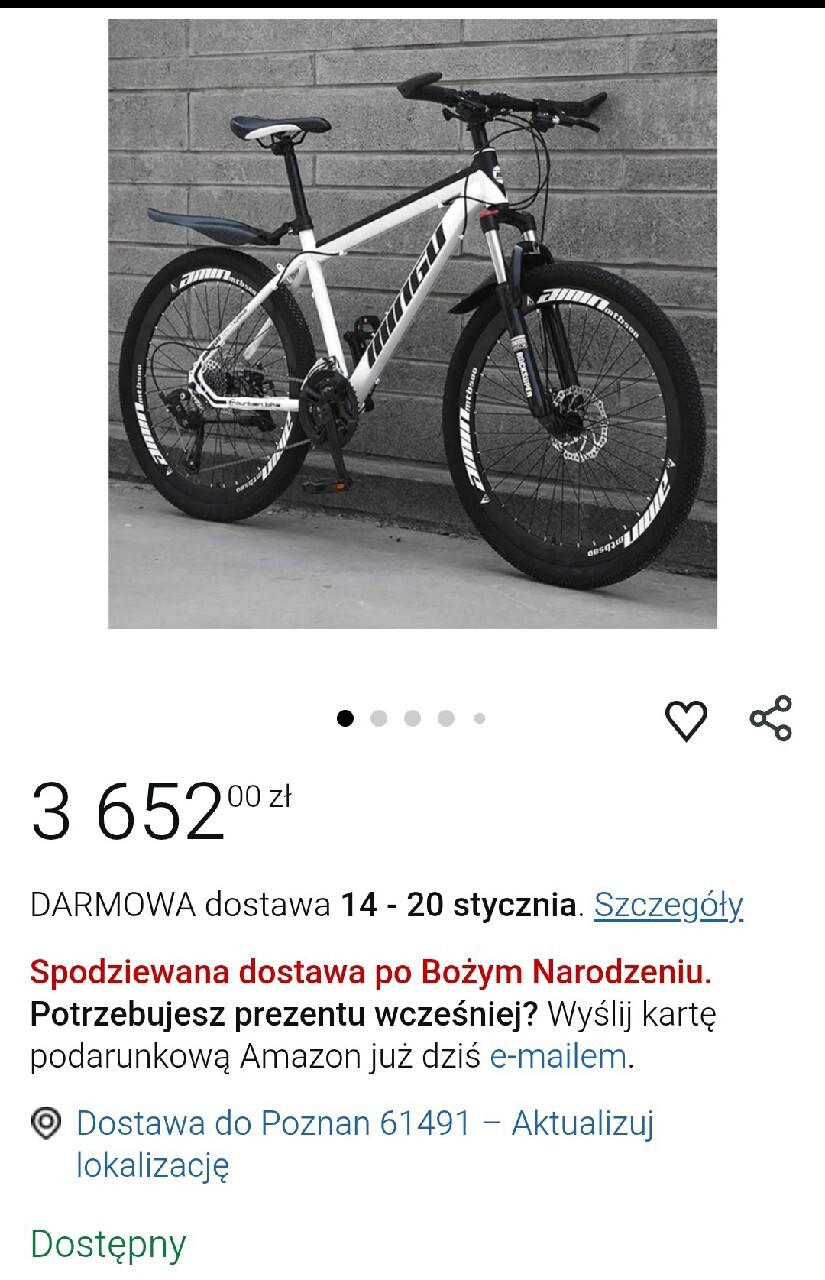The width and height of the screenshot is (825, 1280).
Task: Share this bike listing
Action: point(771,718)
